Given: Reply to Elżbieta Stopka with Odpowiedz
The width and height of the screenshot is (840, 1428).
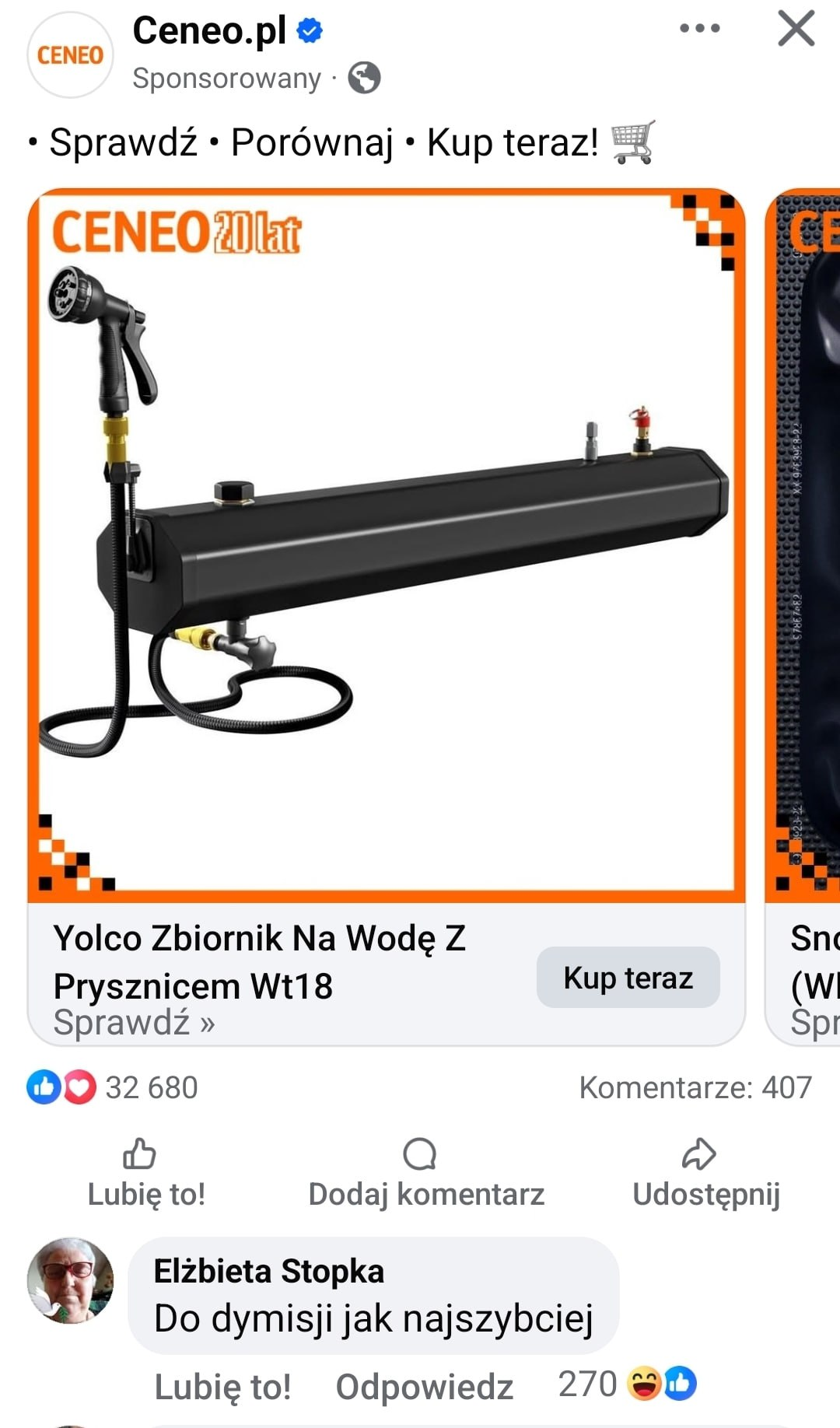Looking at the screenshot, I should click(424, 1387).
